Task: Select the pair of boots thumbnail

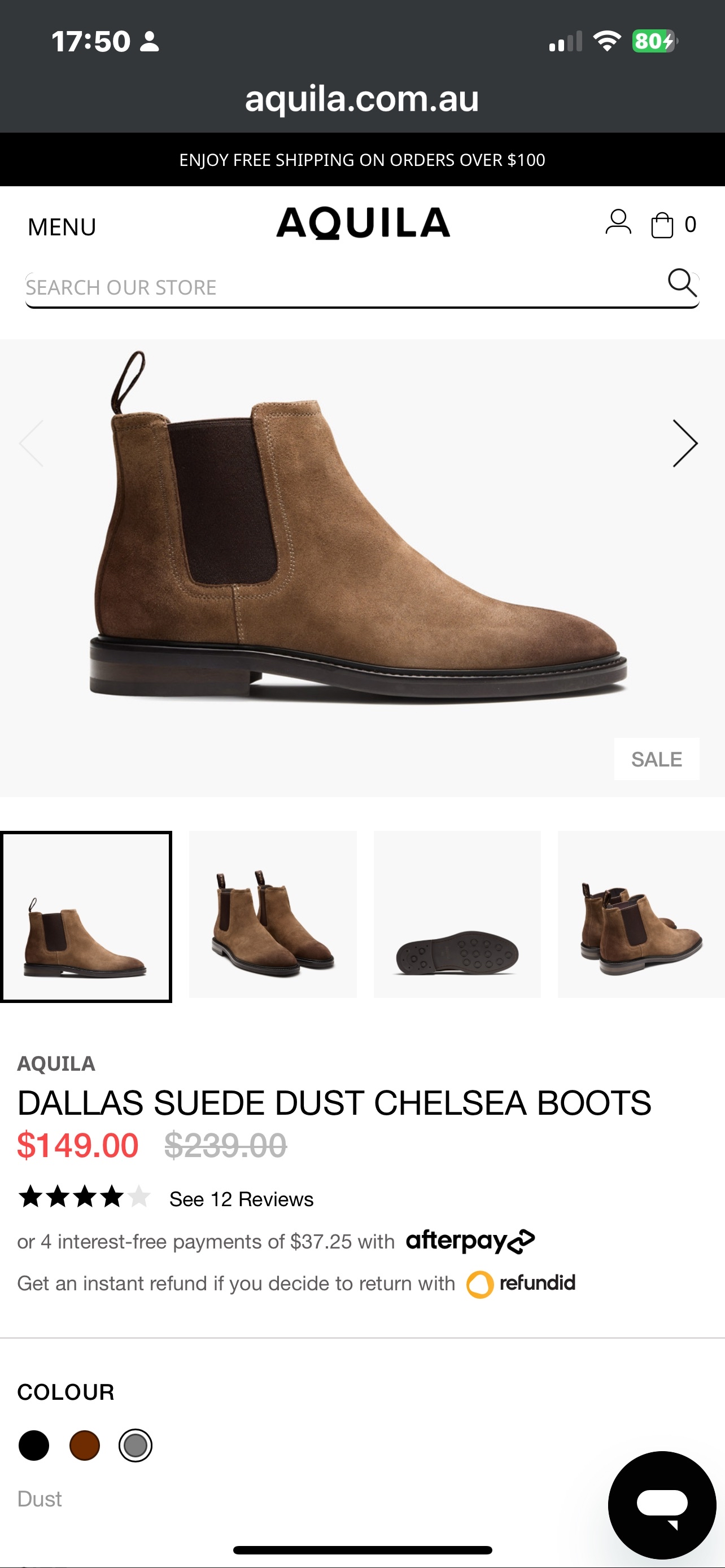Action: (273, 915)
